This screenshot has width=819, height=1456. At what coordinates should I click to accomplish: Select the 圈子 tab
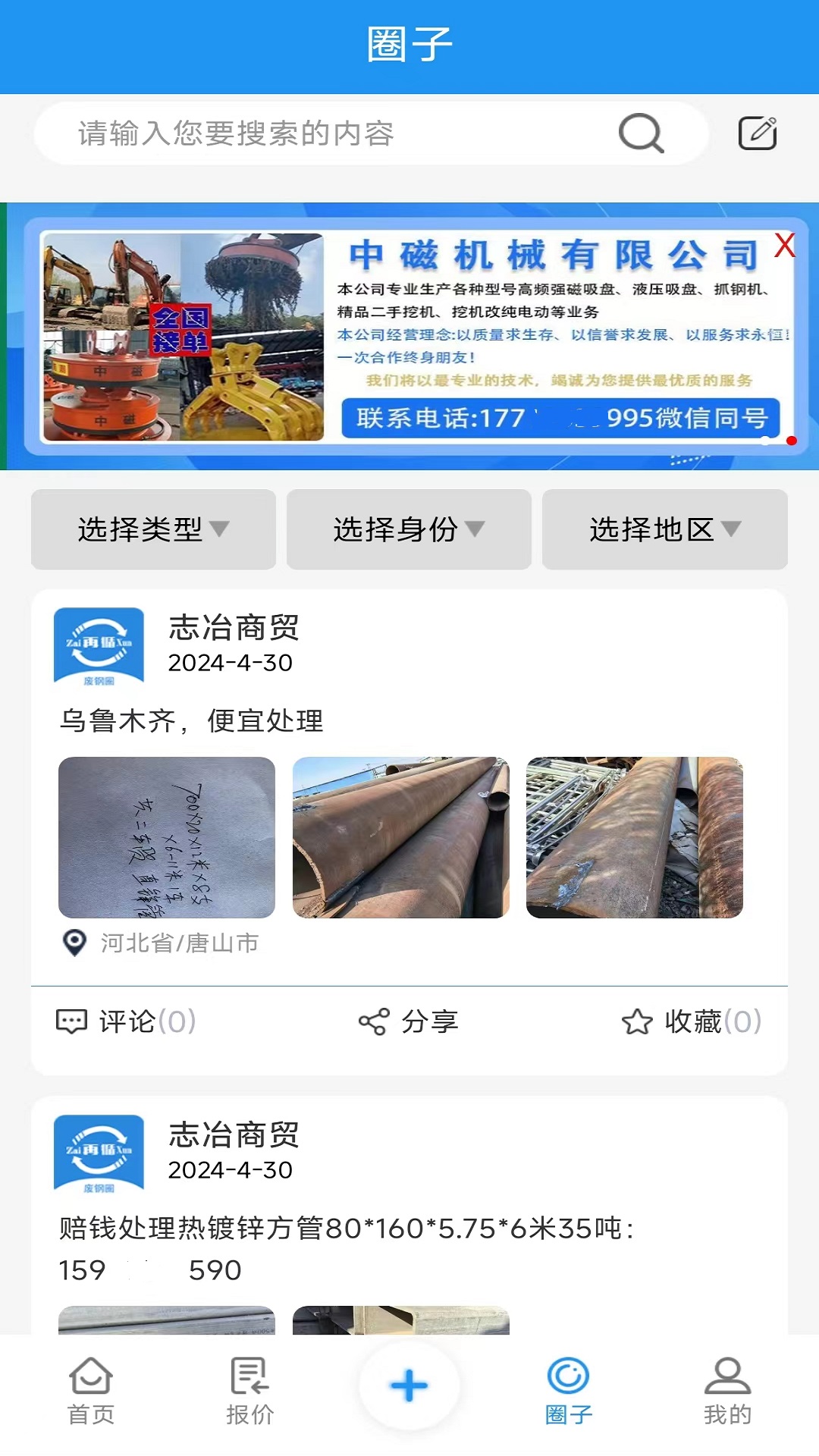(x=569, y=1392)
